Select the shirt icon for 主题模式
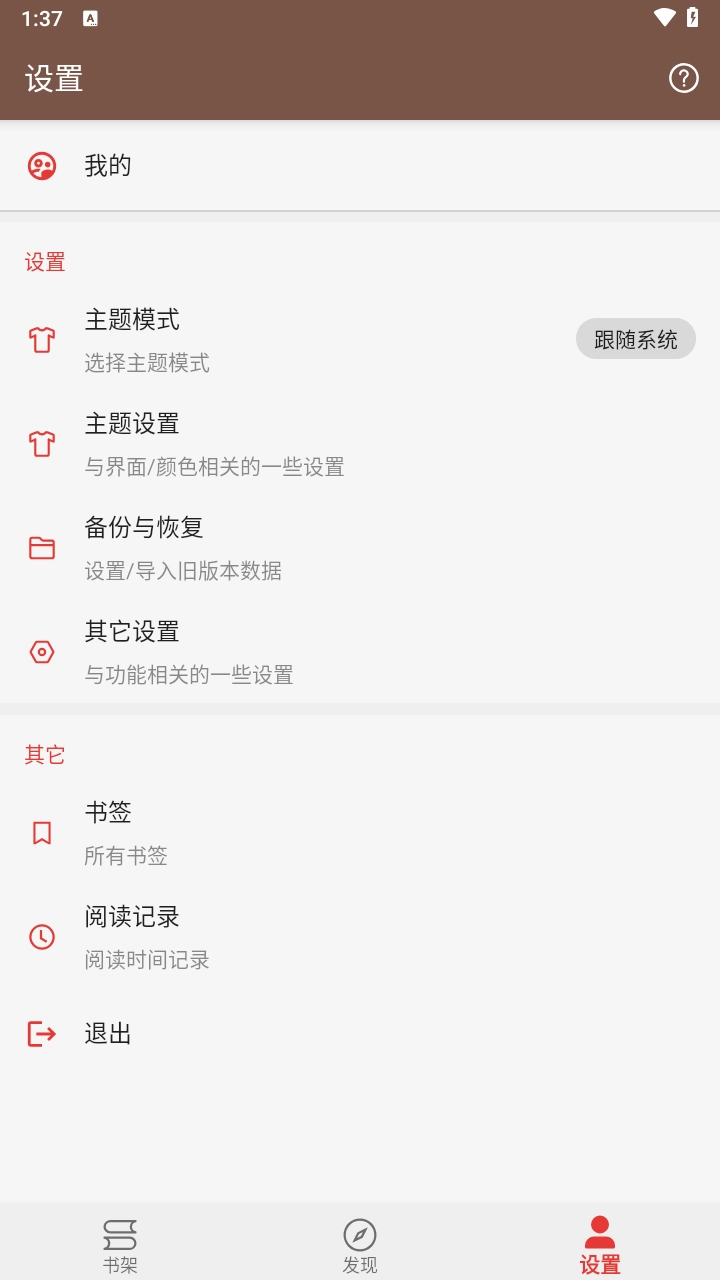 tap(40, 339)
